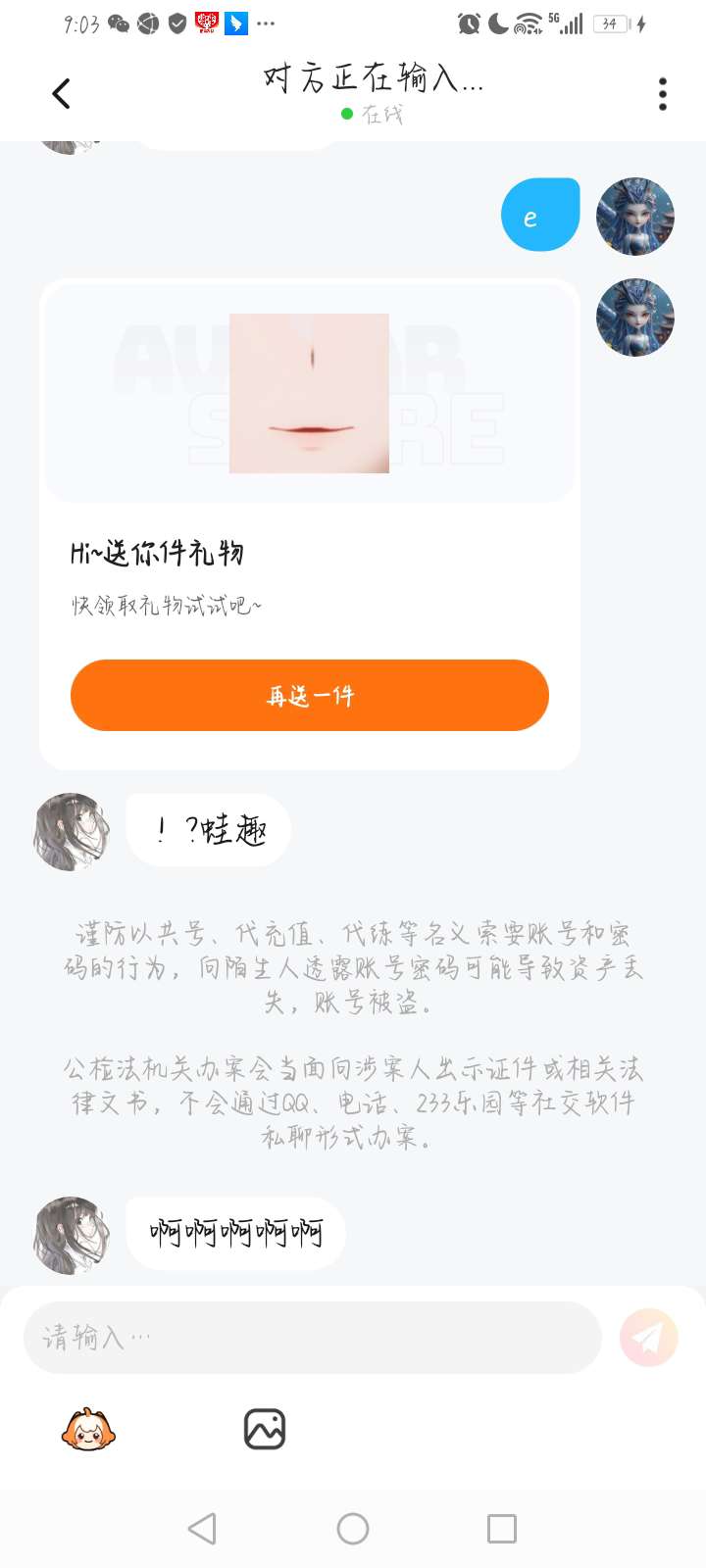Screen dimensions: 706x1568
Task: Open my avatar next to the e message
Action: (635, 217)
